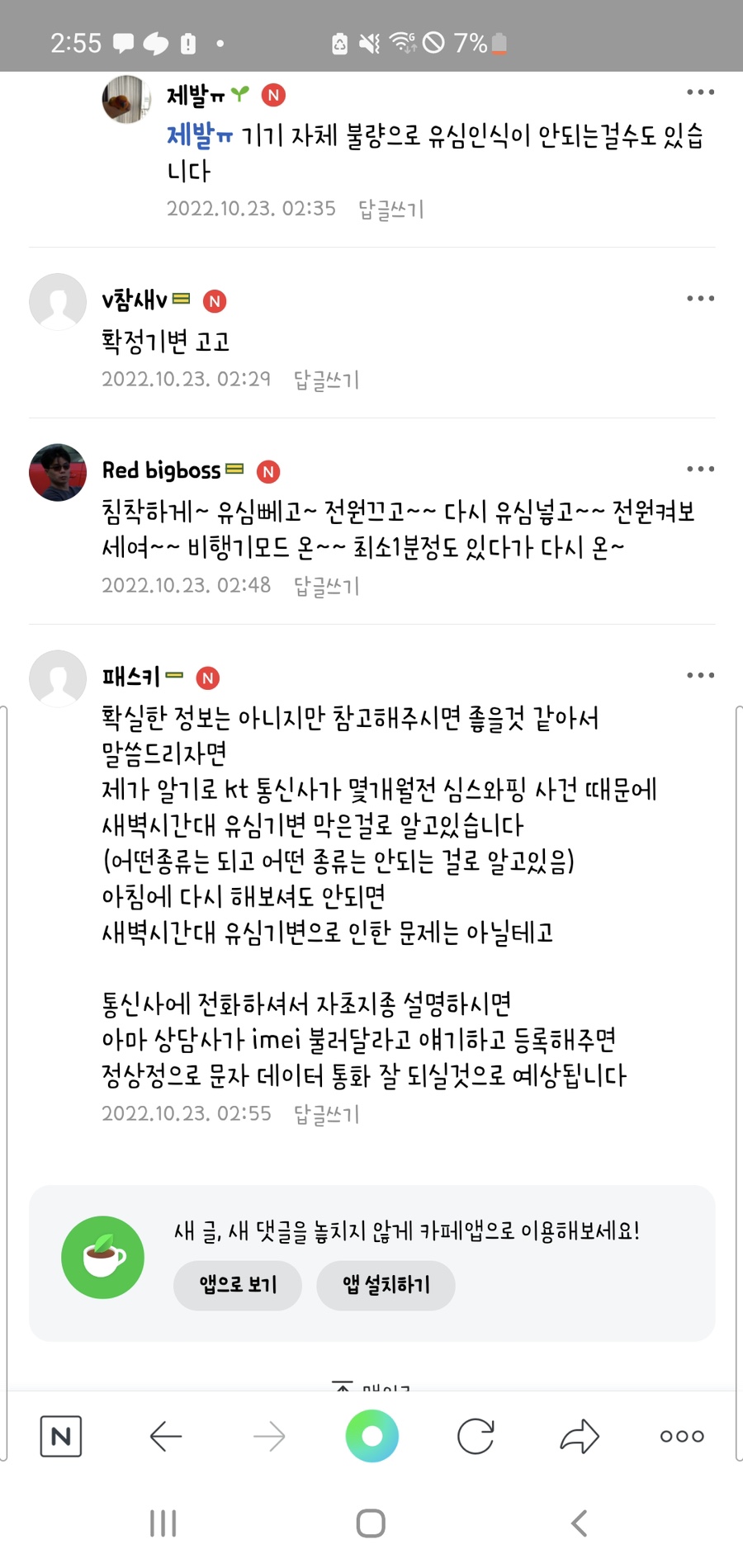
Task: Go to the system home screen
Action: point(371,1523)
